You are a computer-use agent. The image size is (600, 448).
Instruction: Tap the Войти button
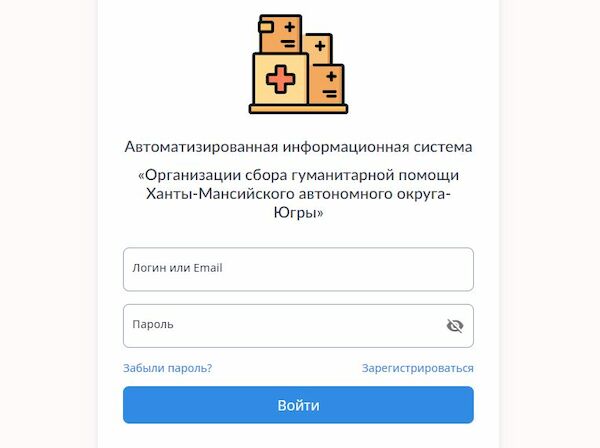coord(298,406)
